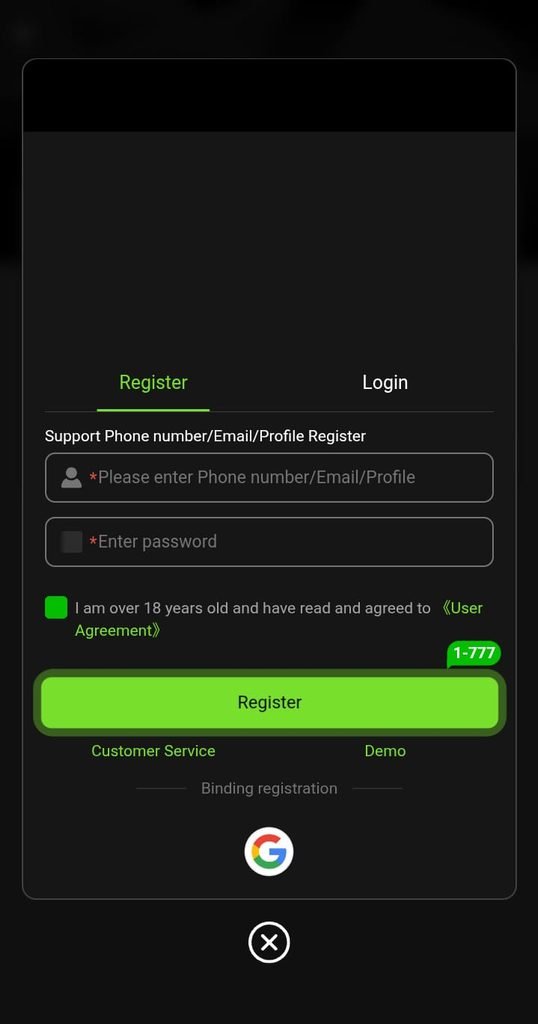Focus the Phone number/Email/Profile field
This screenshot has width=538, height=1024.
click(x=269, y=477)
